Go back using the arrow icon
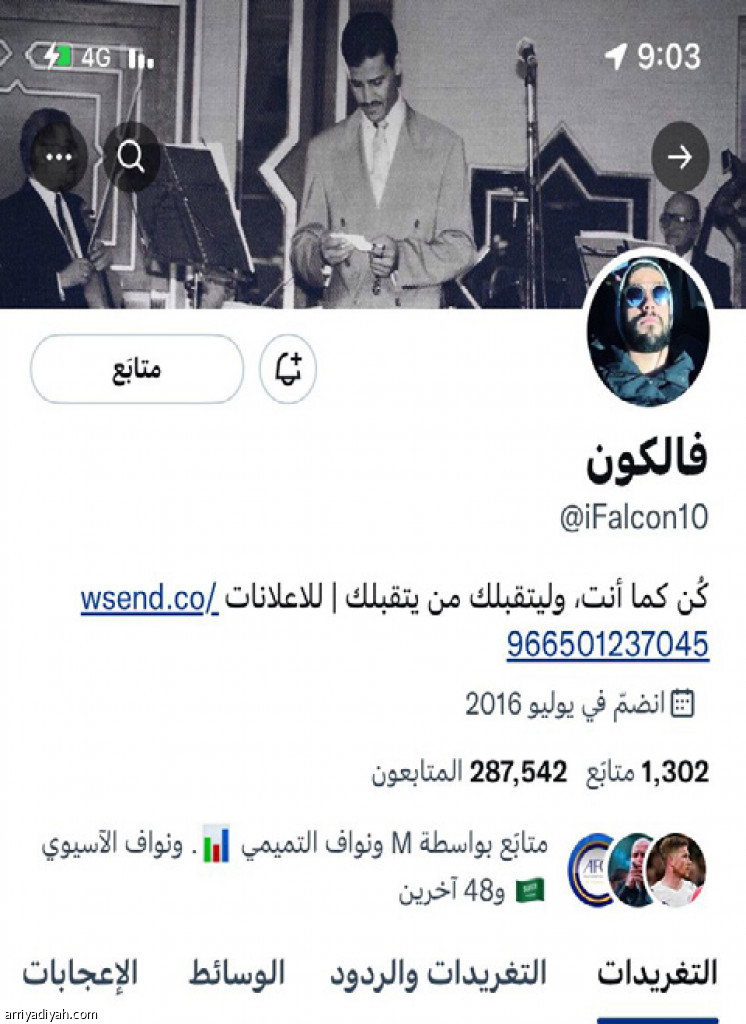The height and width of the screenshot is (1024, 746). (x=680, y=157)
